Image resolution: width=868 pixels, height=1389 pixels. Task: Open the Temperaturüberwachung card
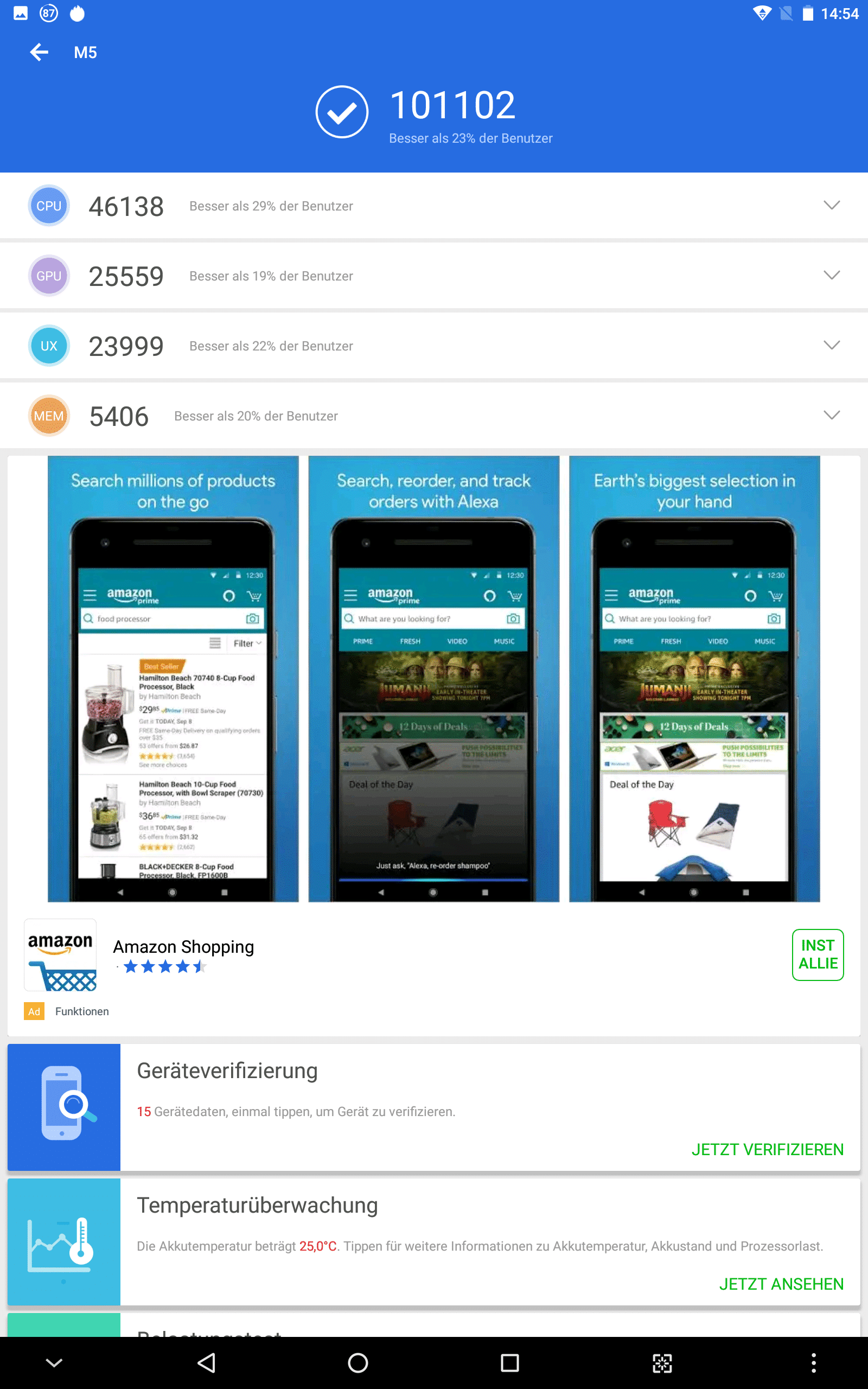tap(433, 1241)
